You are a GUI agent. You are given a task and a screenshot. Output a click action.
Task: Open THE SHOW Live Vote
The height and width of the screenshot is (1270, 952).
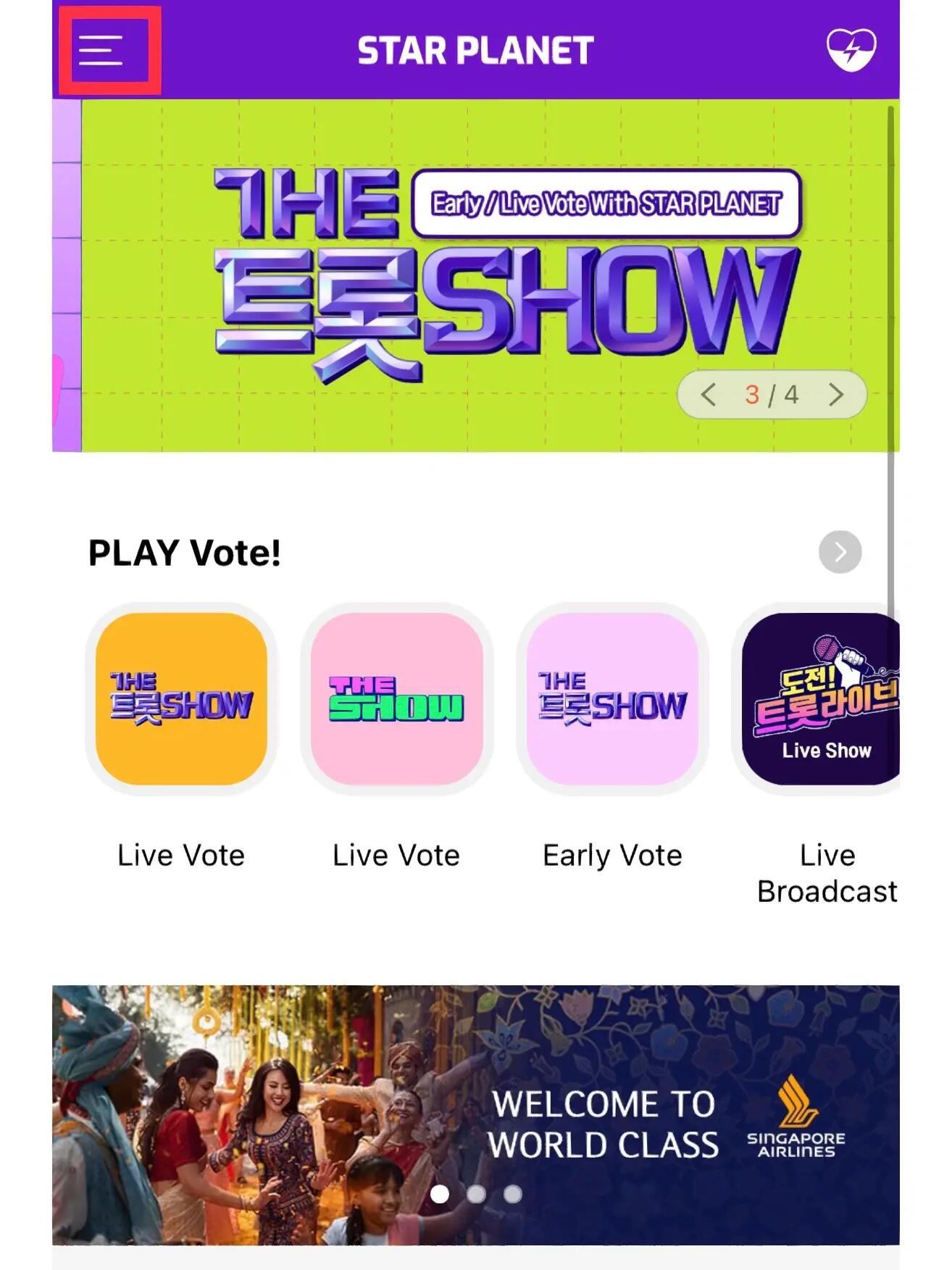(396, 699)
